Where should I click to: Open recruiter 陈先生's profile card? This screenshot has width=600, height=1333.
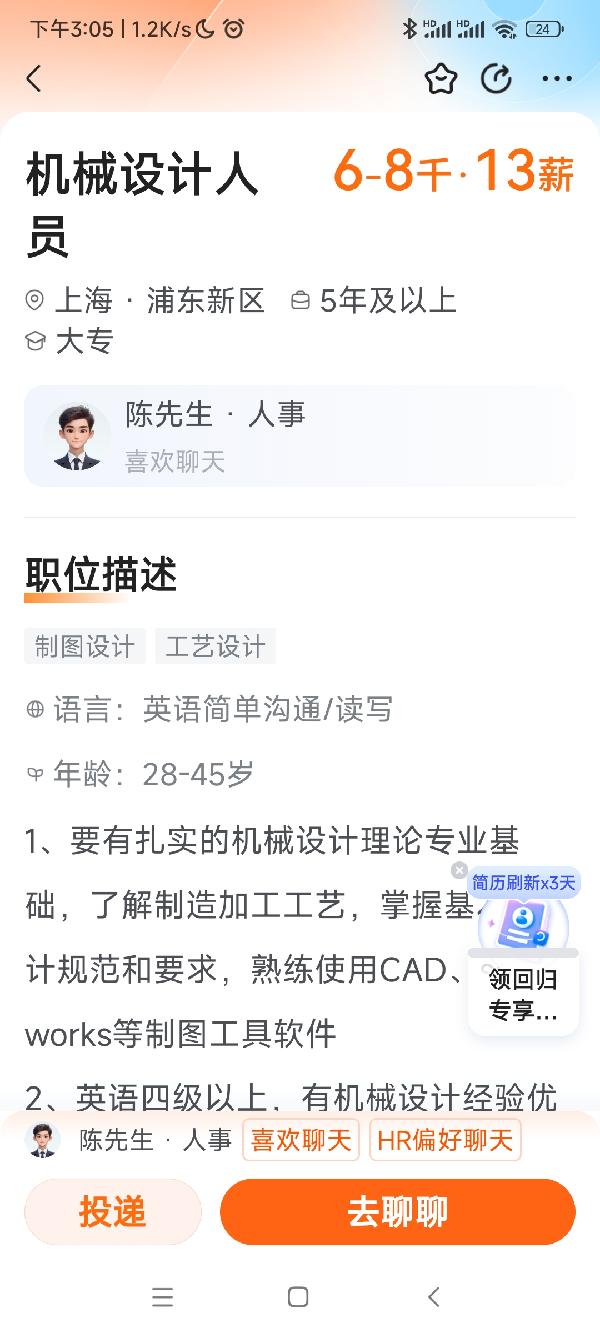pos(299,436)
